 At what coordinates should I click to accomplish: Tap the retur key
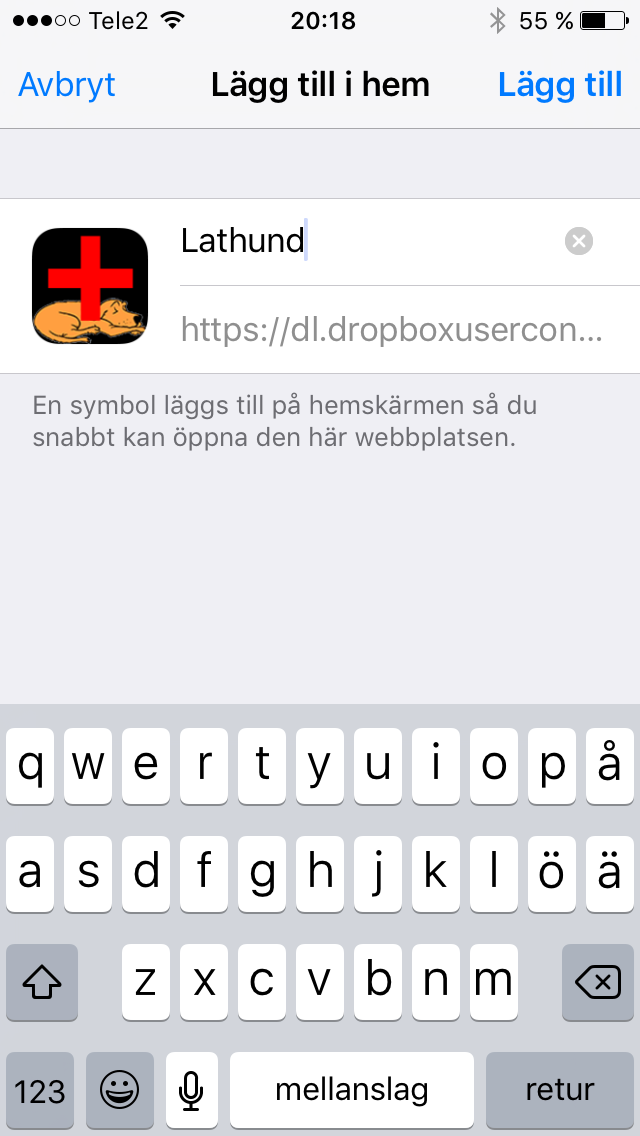point(560,1090)
